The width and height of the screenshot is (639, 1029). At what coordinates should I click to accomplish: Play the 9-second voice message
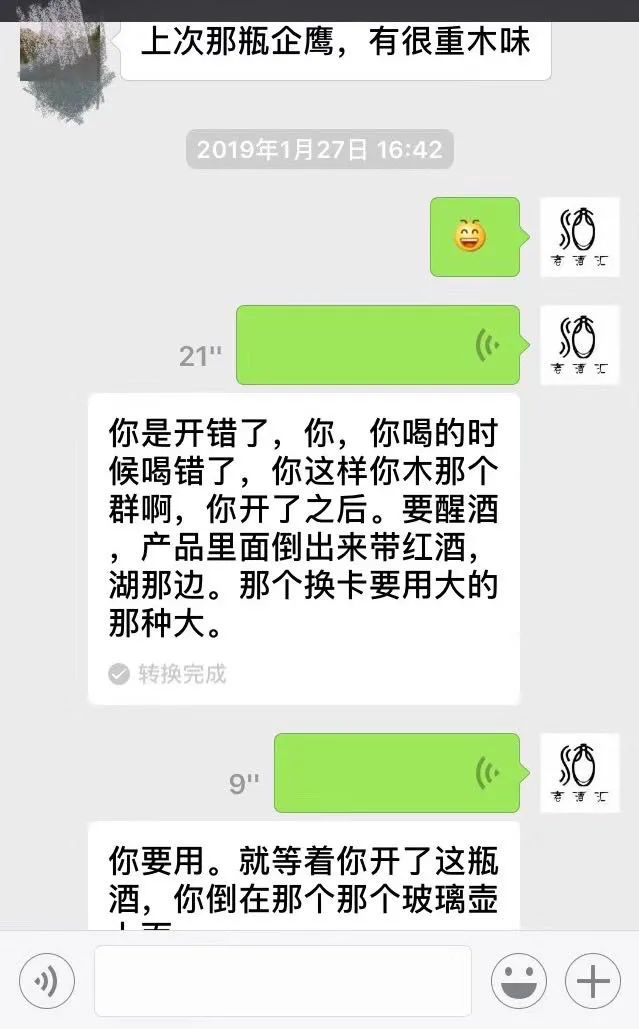click(x=396, y=772)
